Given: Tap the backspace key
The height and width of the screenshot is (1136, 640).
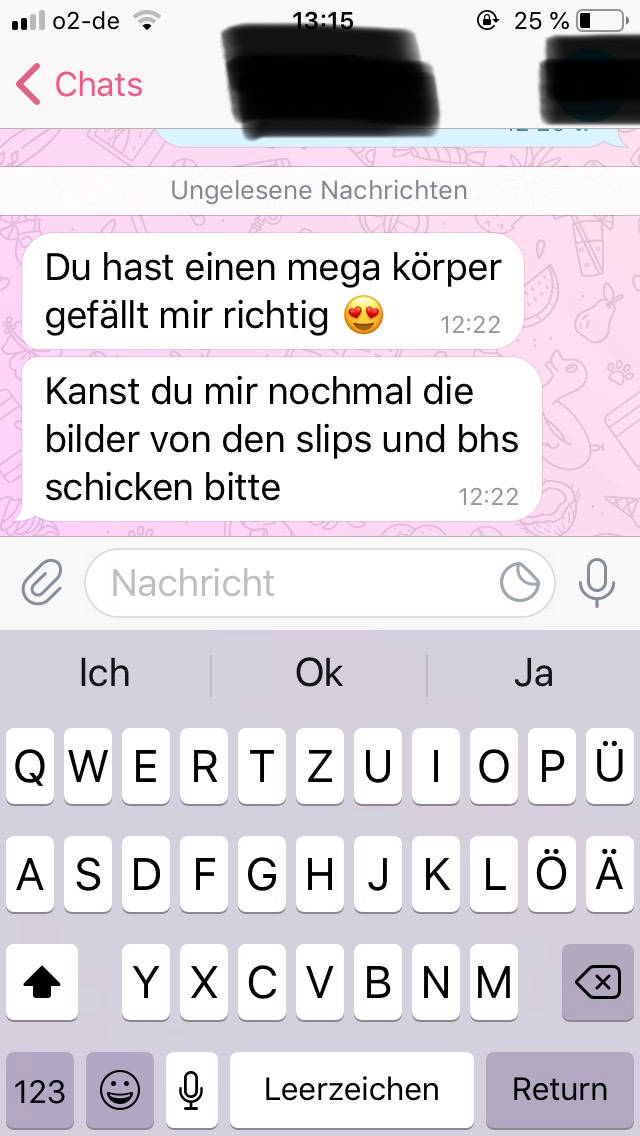Looking at the screenshot, I should tap(598, 984).
